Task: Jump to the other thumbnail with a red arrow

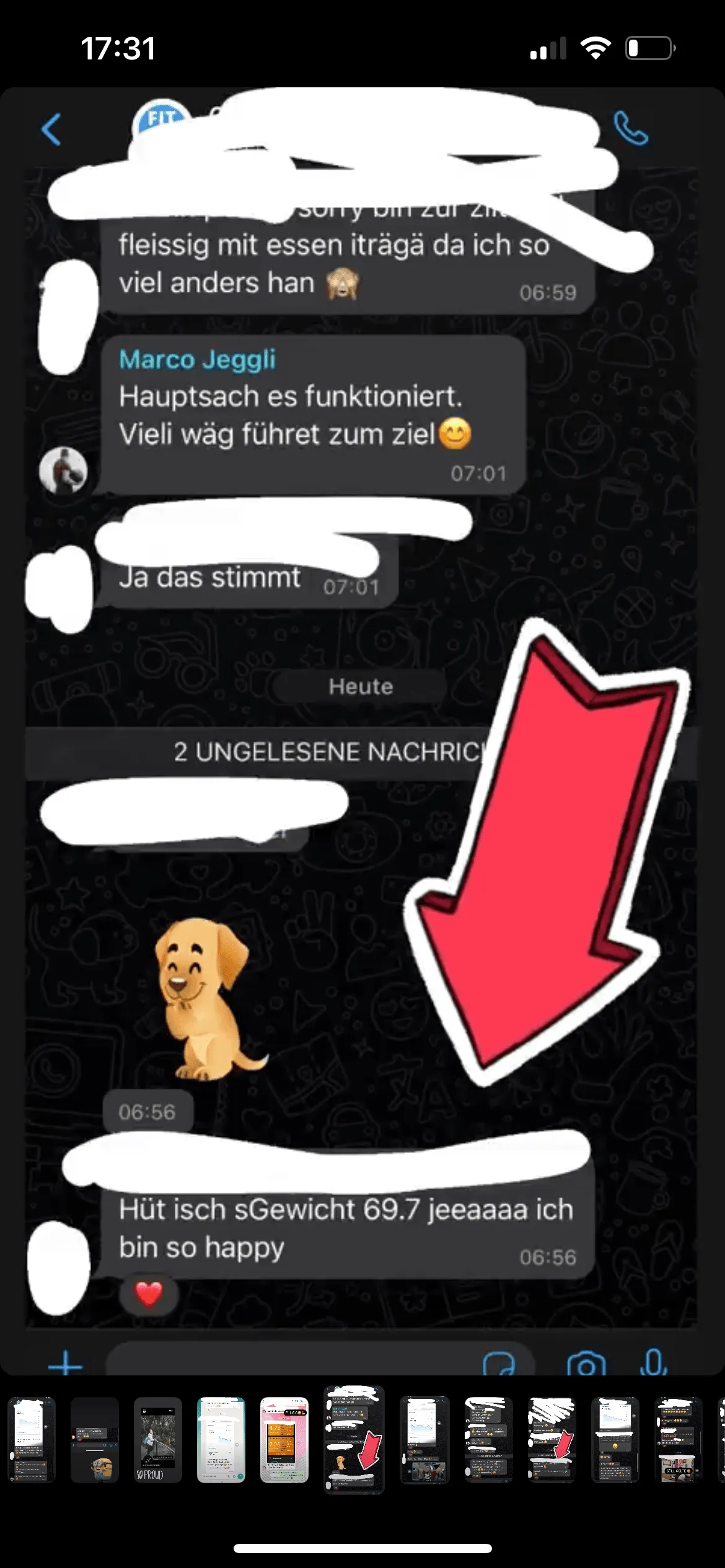Action: (x=551, y=1440)
